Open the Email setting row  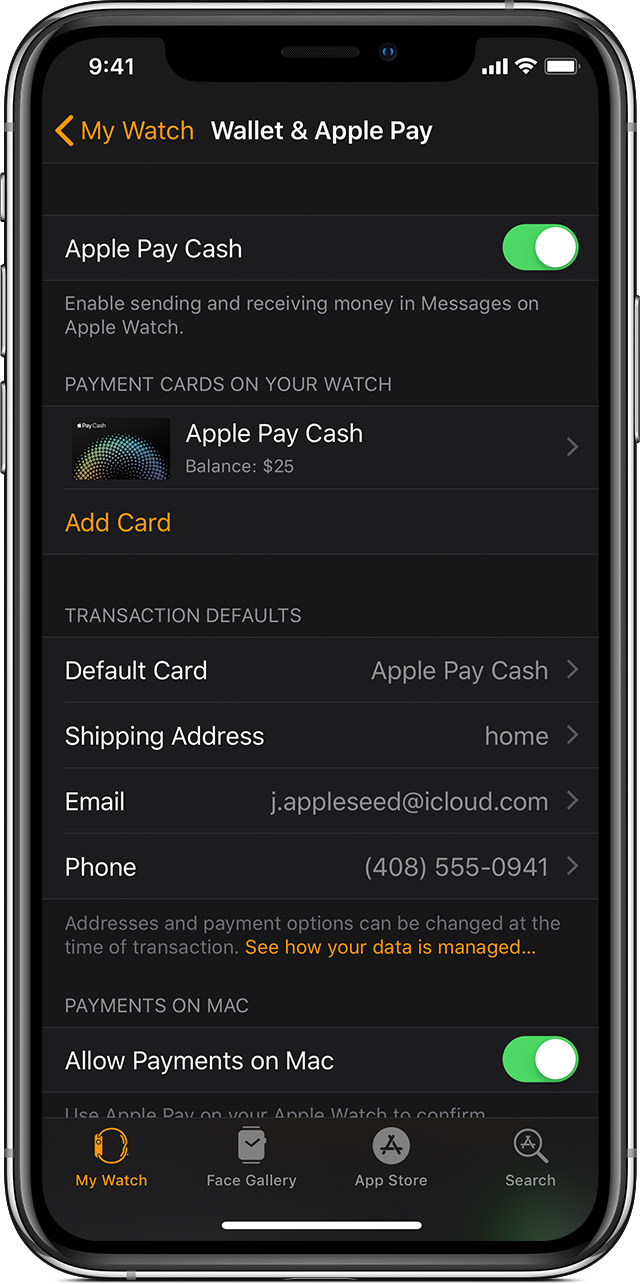[x=320, y=801]
